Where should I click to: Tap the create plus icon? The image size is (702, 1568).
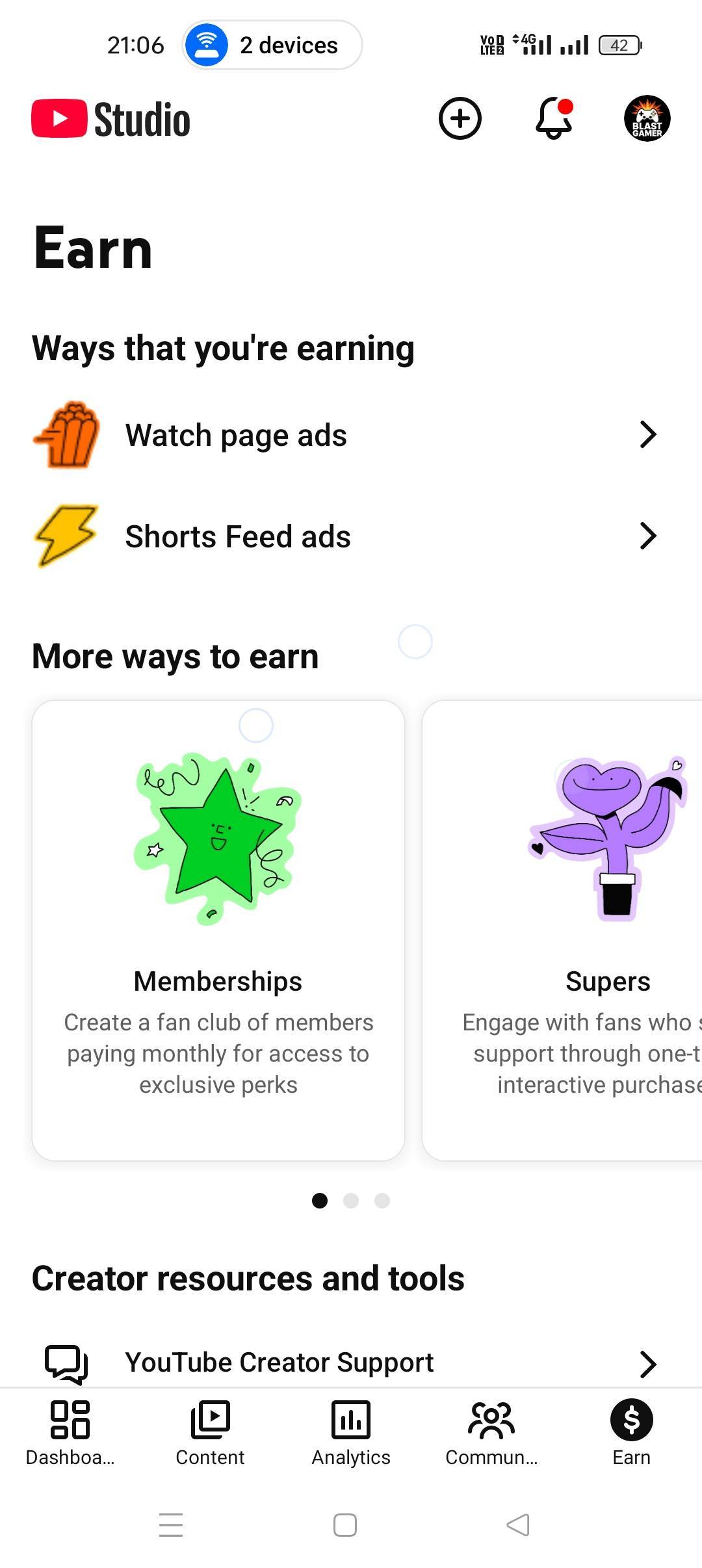(x=460, y=118)
